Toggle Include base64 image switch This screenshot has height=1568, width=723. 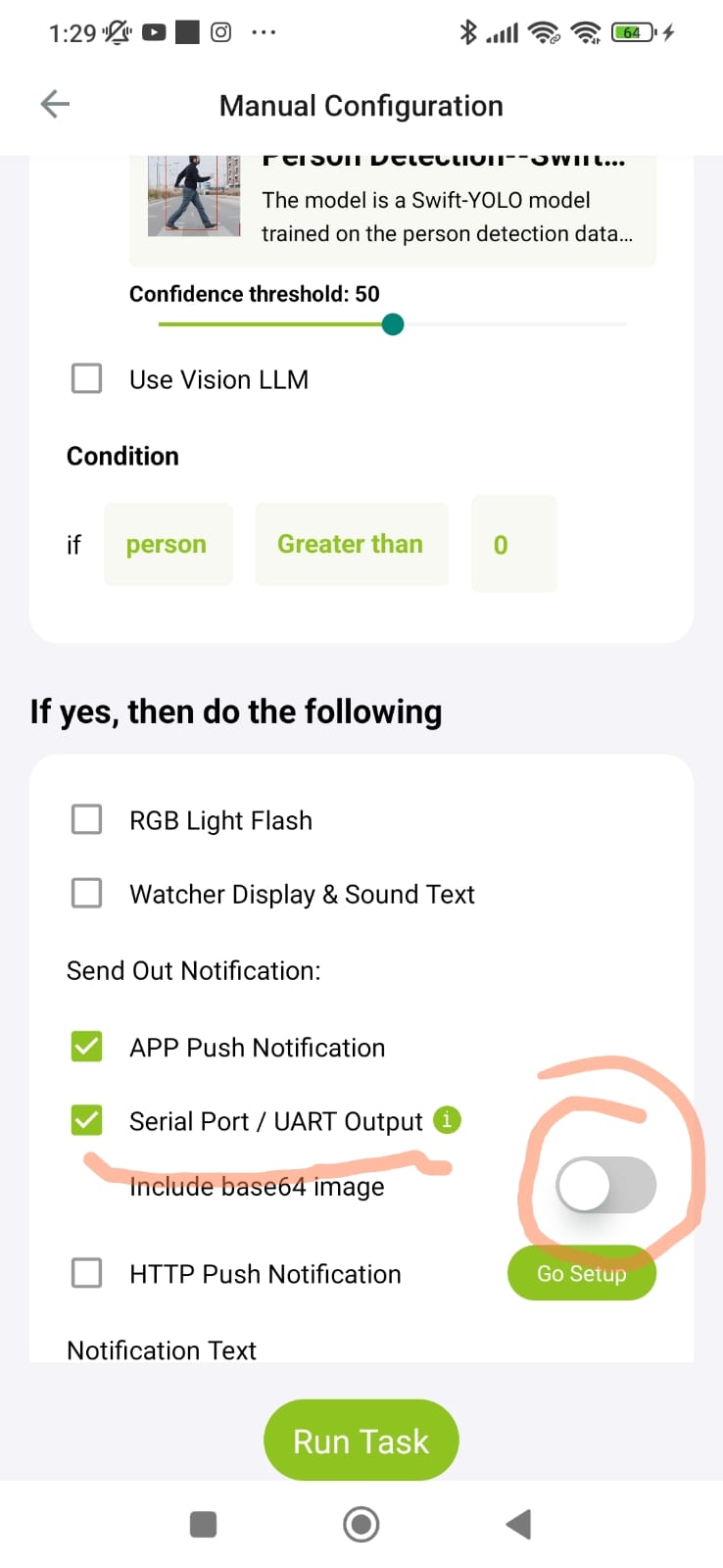pyautogui.click(x=605, y=1185)
